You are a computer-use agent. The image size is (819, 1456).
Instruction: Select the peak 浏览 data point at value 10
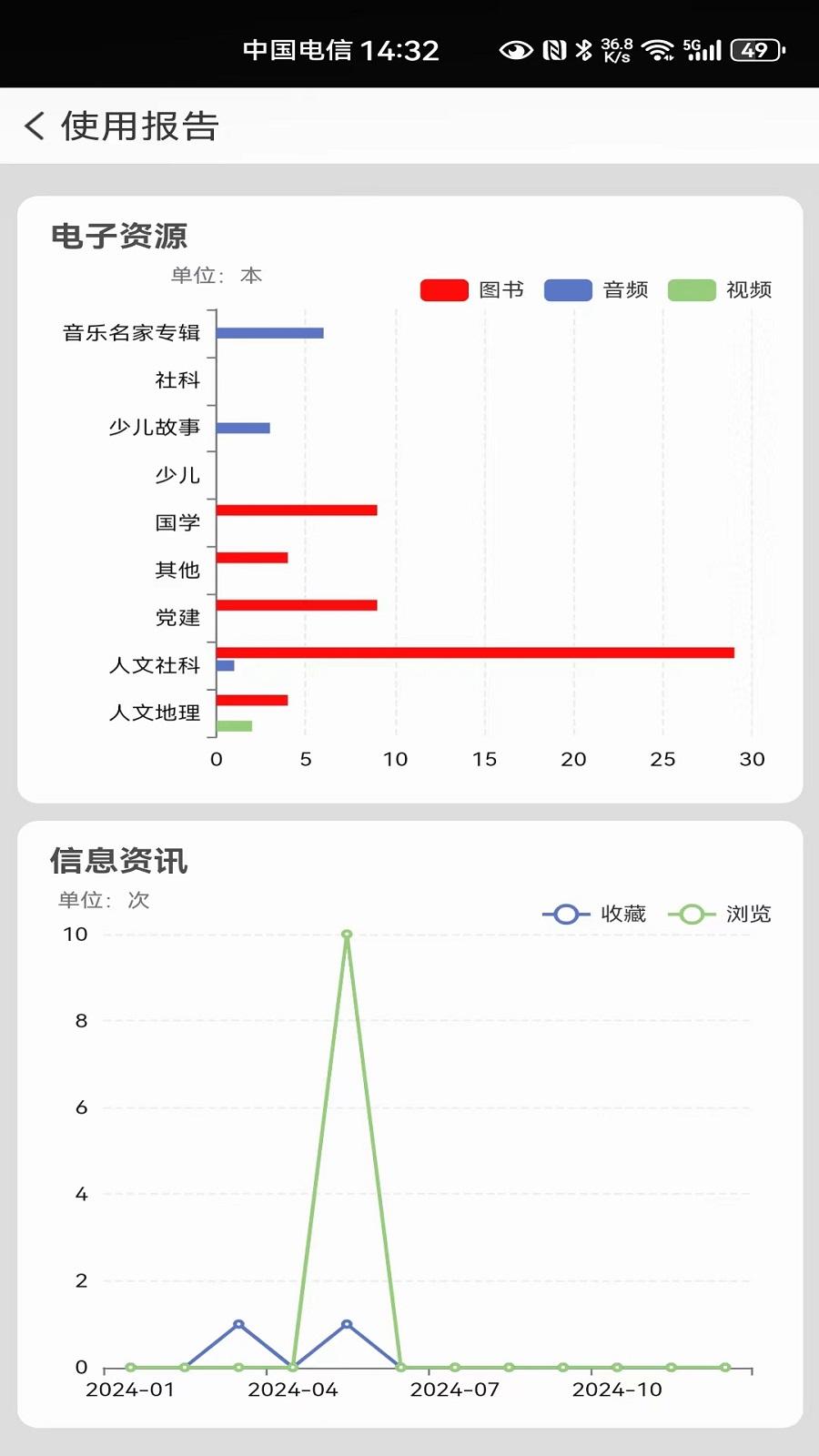click(347, 934)
